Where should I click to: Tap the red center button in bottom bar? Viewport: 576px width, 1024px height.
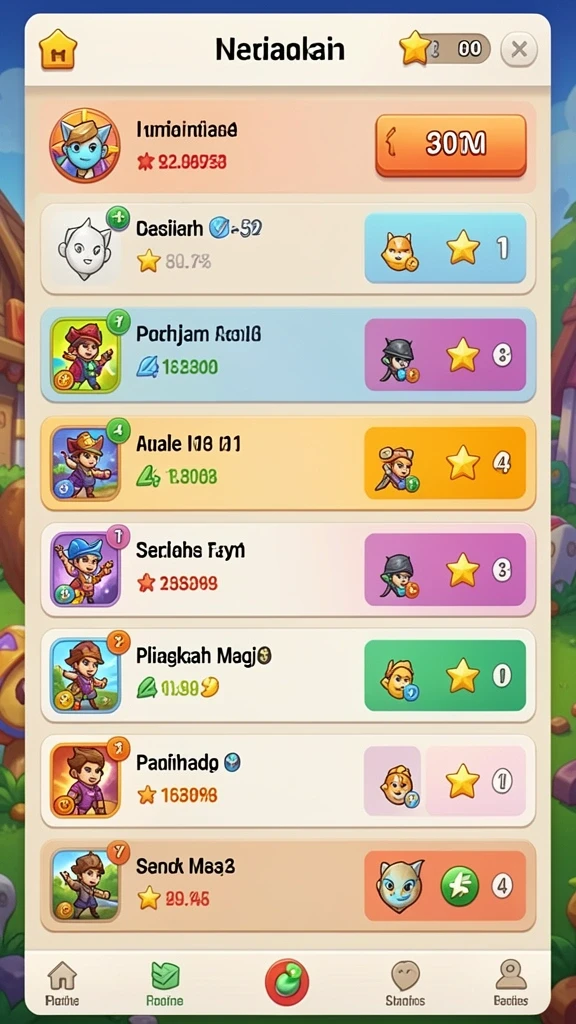pyautogui.click(x=287, y=982)
